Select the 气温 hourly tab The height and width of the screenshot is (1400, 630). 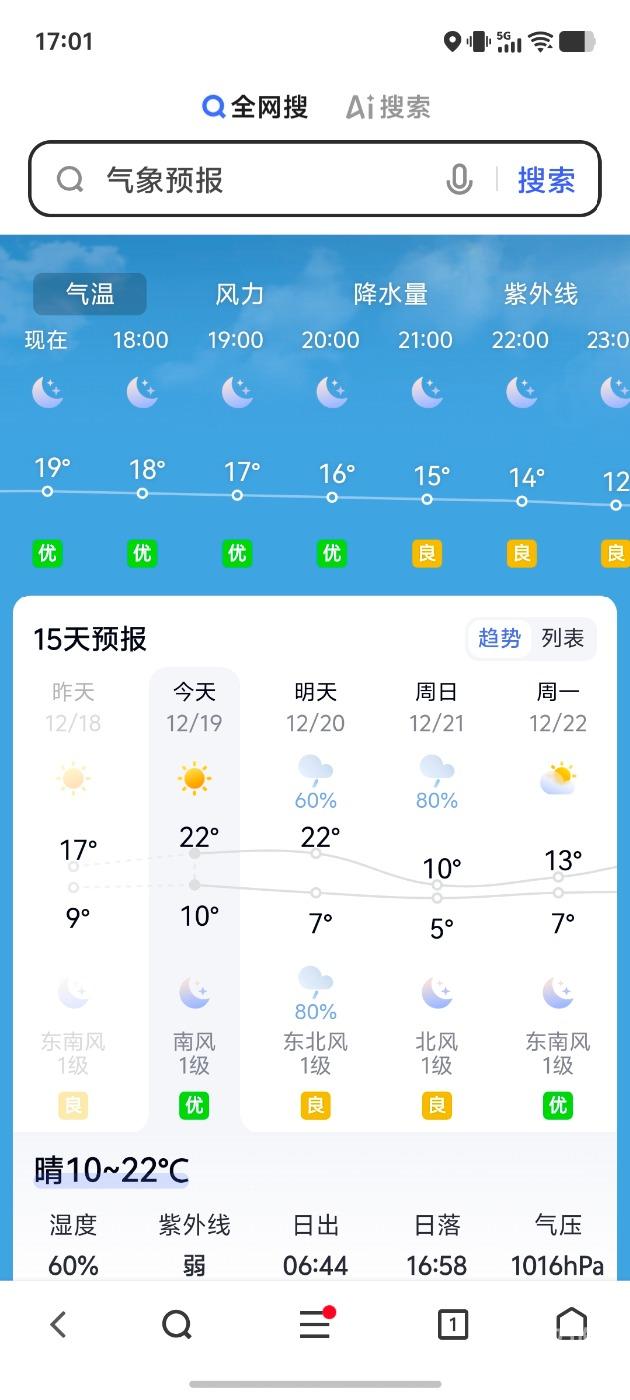90,294
